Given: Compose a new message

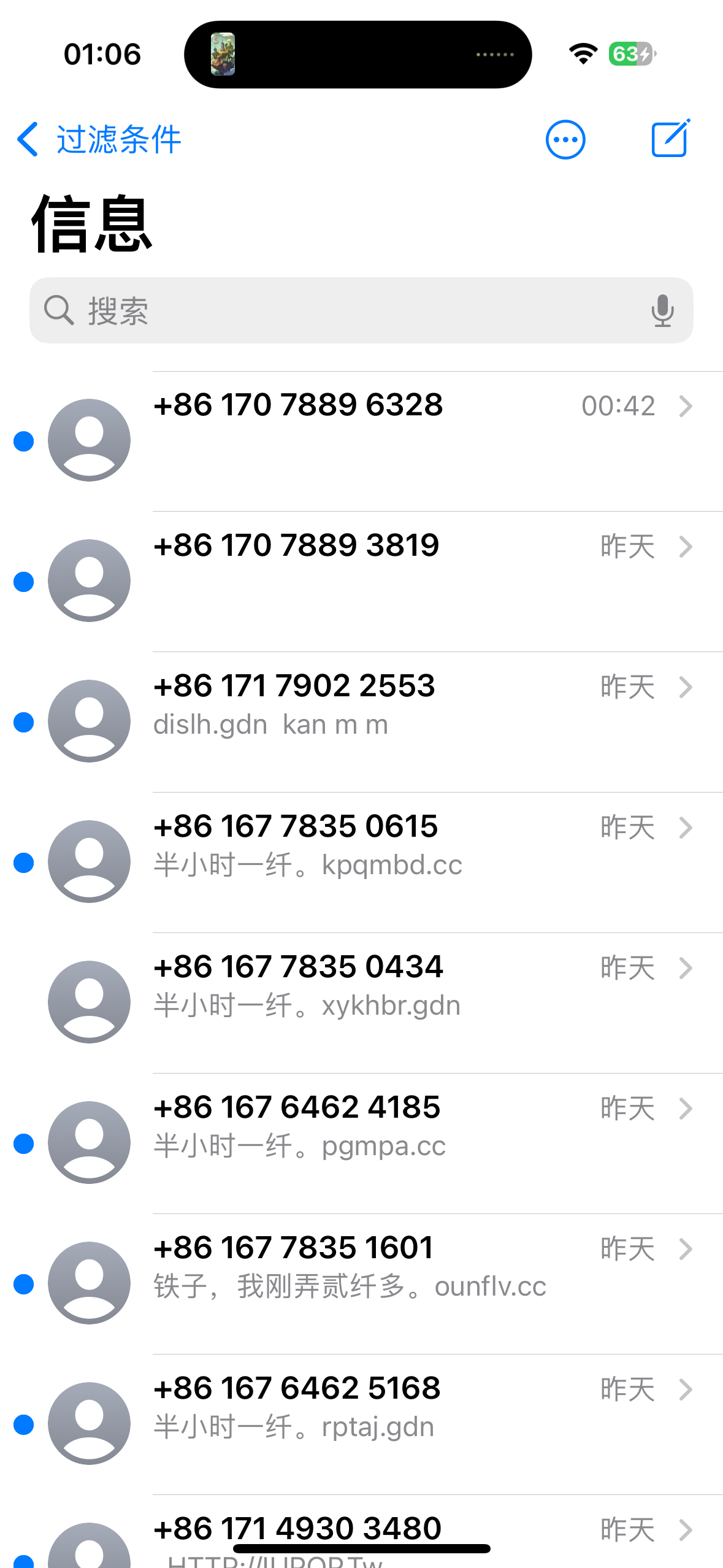Looking at the screenshot, I should pyautogui.click(x=670, y=140).
